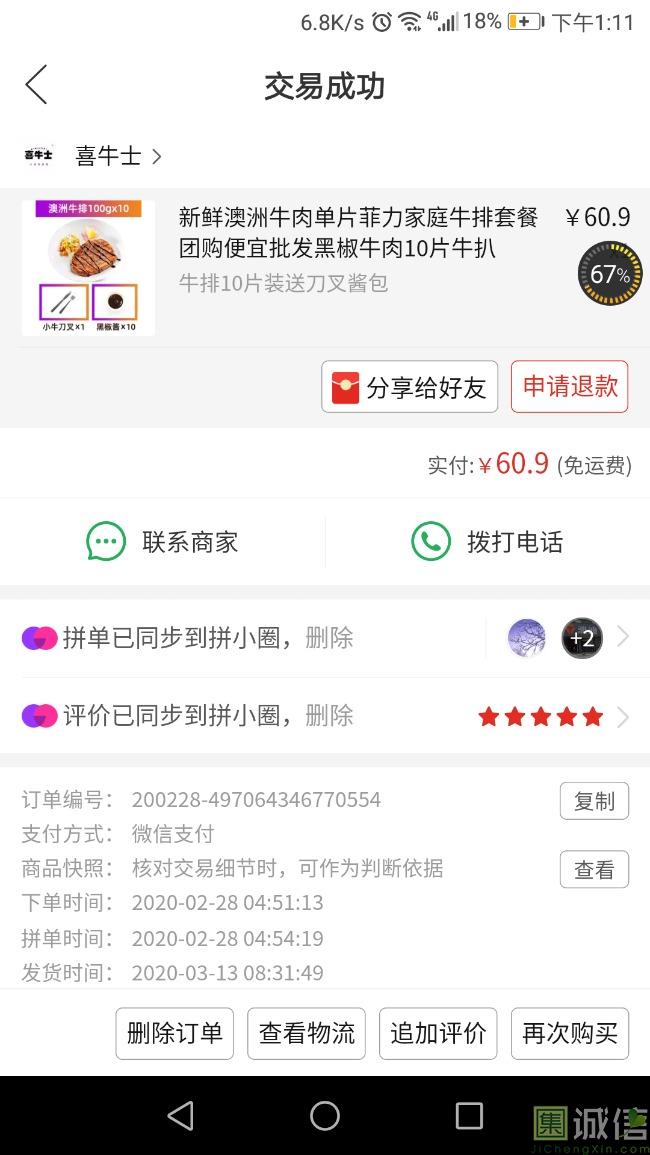Open the system recent apps button
The width and height of the screenshot is (650, 1155).
468,1116
